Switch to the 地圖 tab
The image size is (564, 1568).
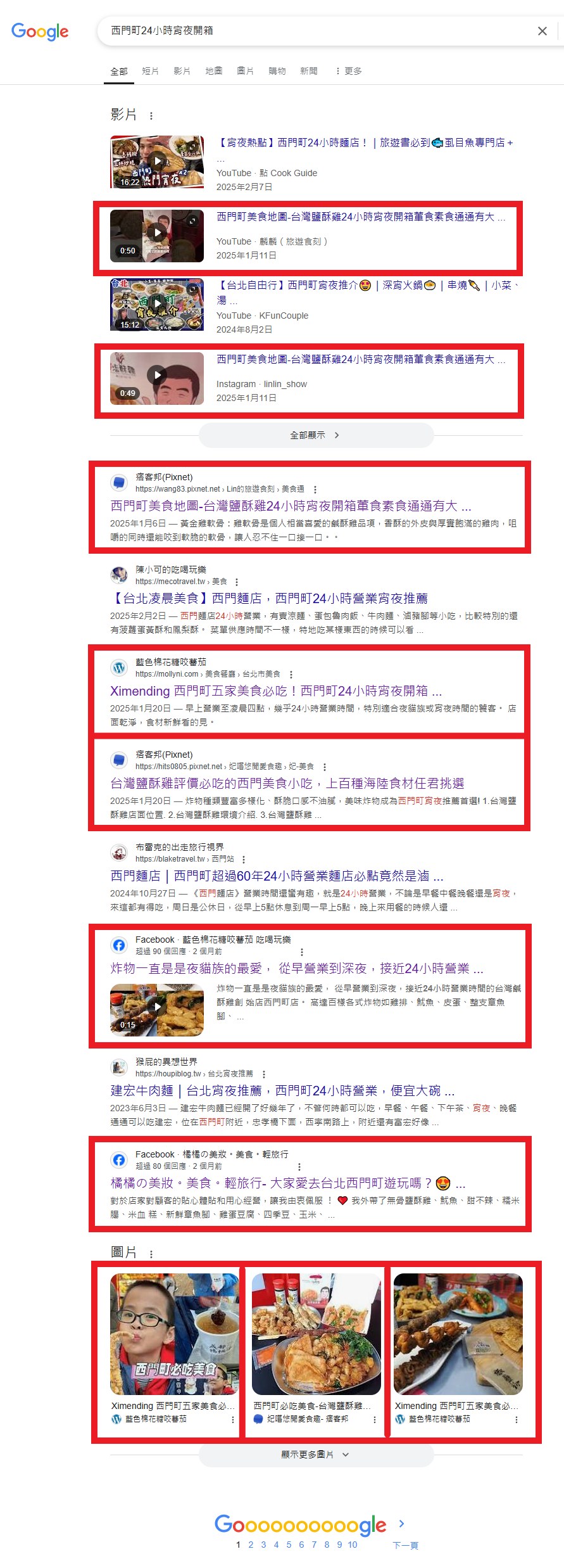tap(214, 71)
